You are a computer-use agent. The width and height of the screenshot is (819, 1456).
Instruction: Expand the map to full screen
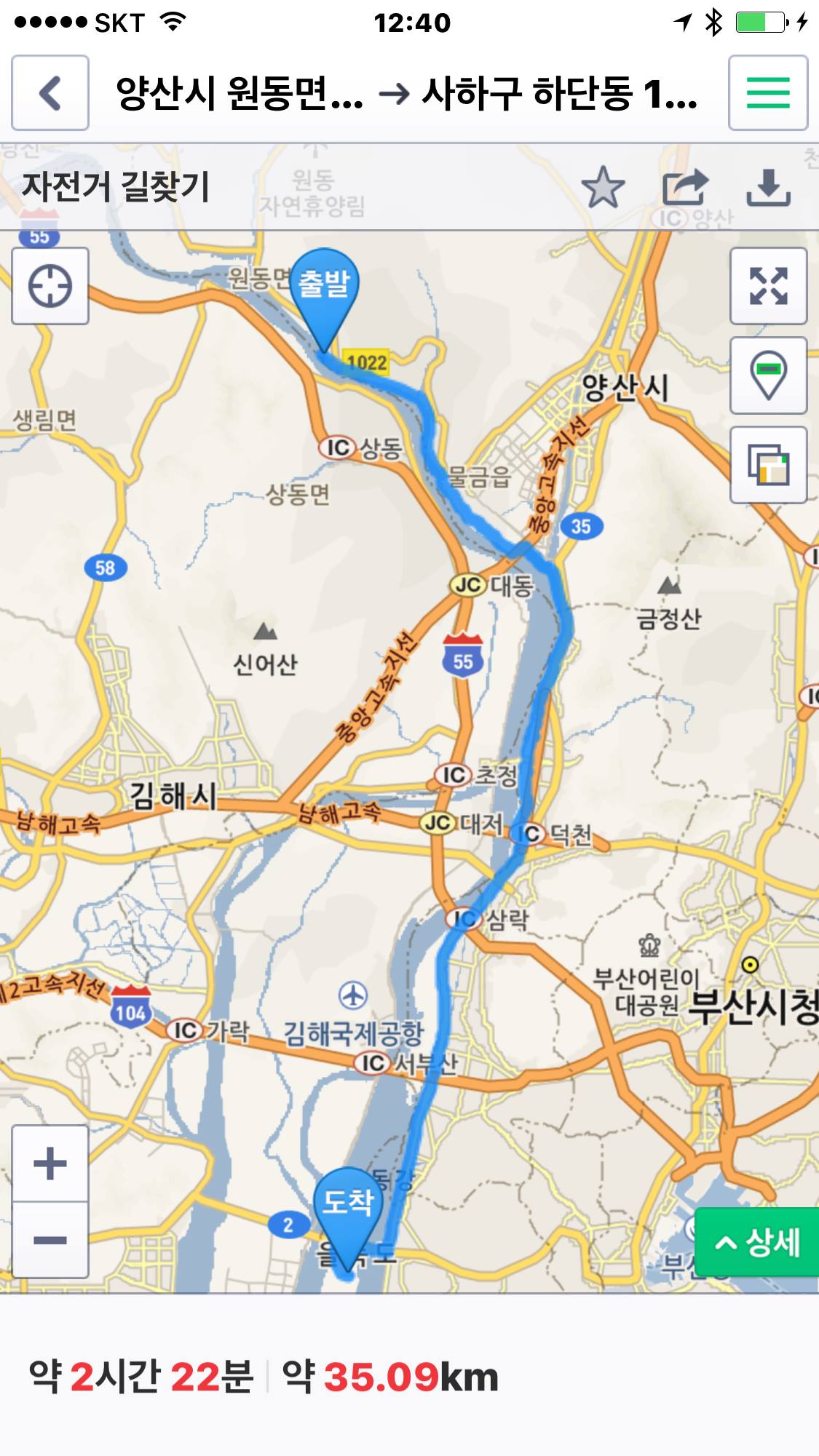(768, 286)
